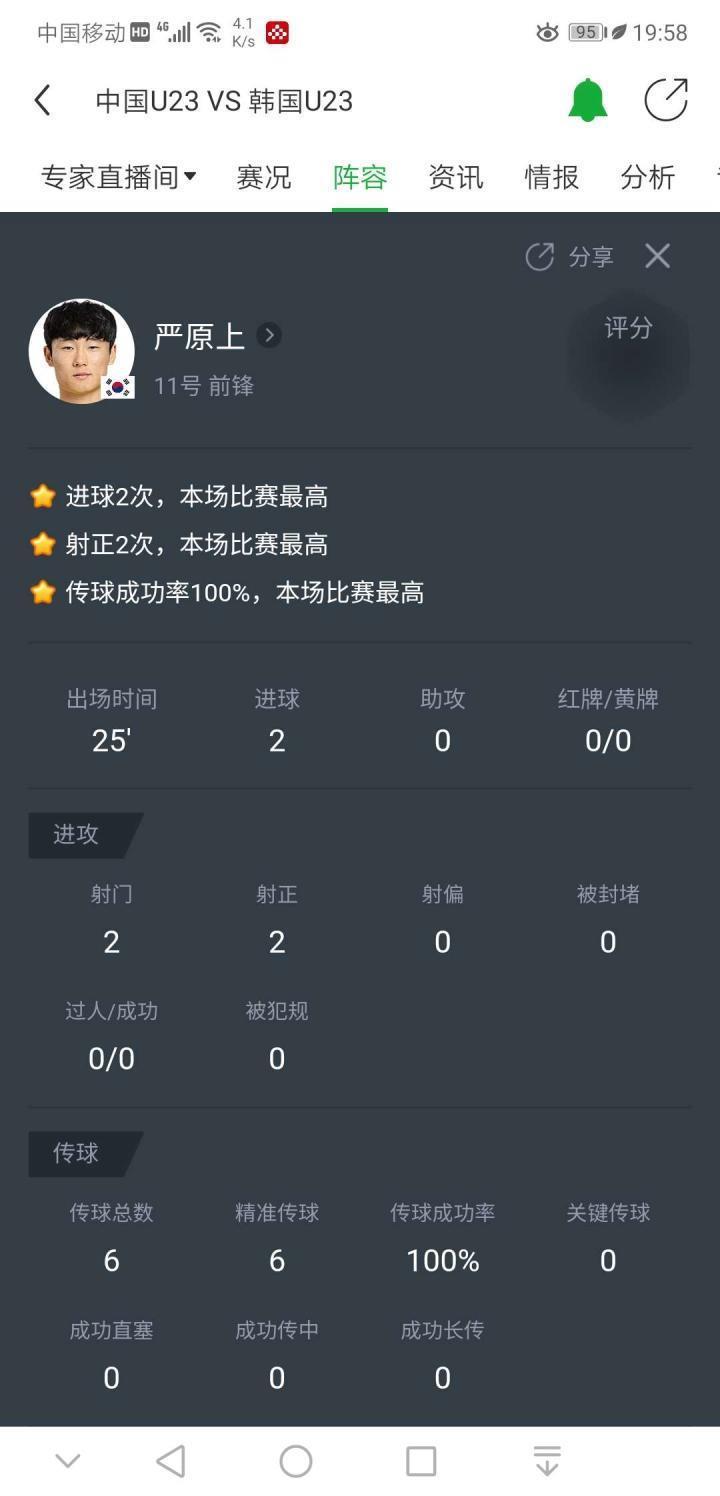This screenshot has height=1496, width=720.
Task: Tap the star beside "传球成功率100%" line
Action: click(x=43, y=592)
